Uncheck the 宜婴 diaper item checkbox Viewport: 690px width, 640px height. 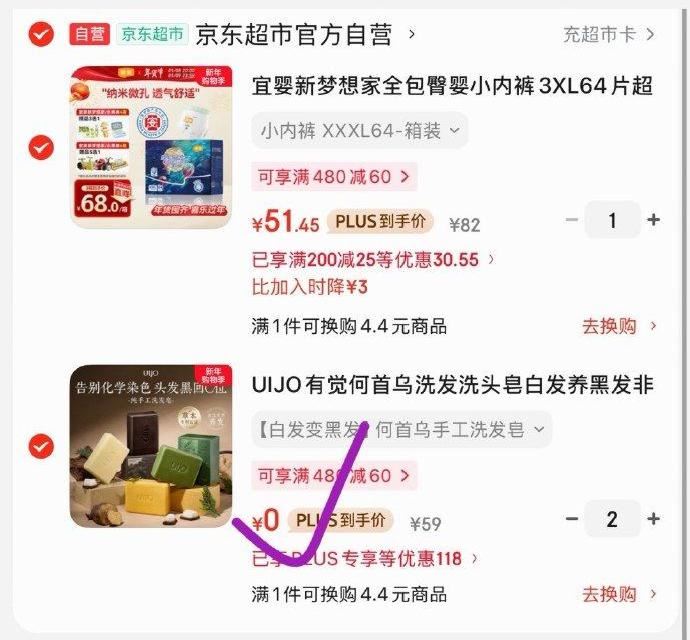click(x=40, y=148)
